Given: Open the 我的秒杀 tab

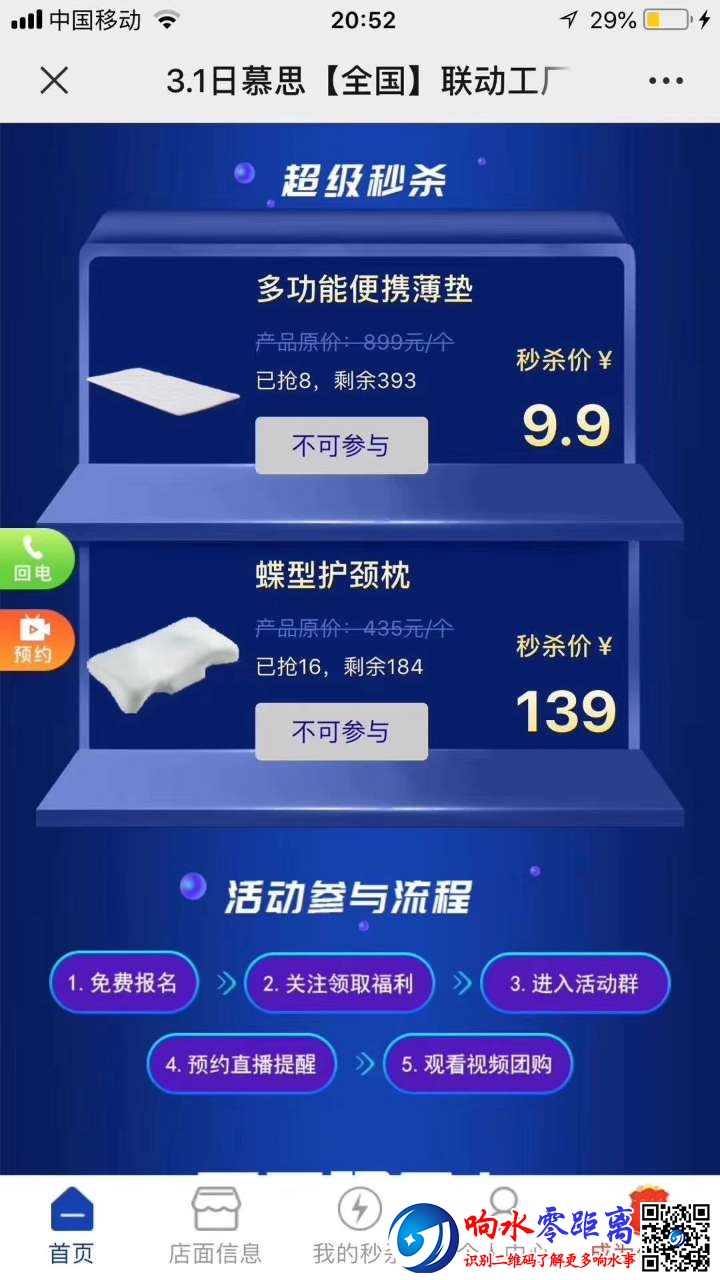Looking at the screenshot, I should pyautogui.click(x=352, y=1227).
